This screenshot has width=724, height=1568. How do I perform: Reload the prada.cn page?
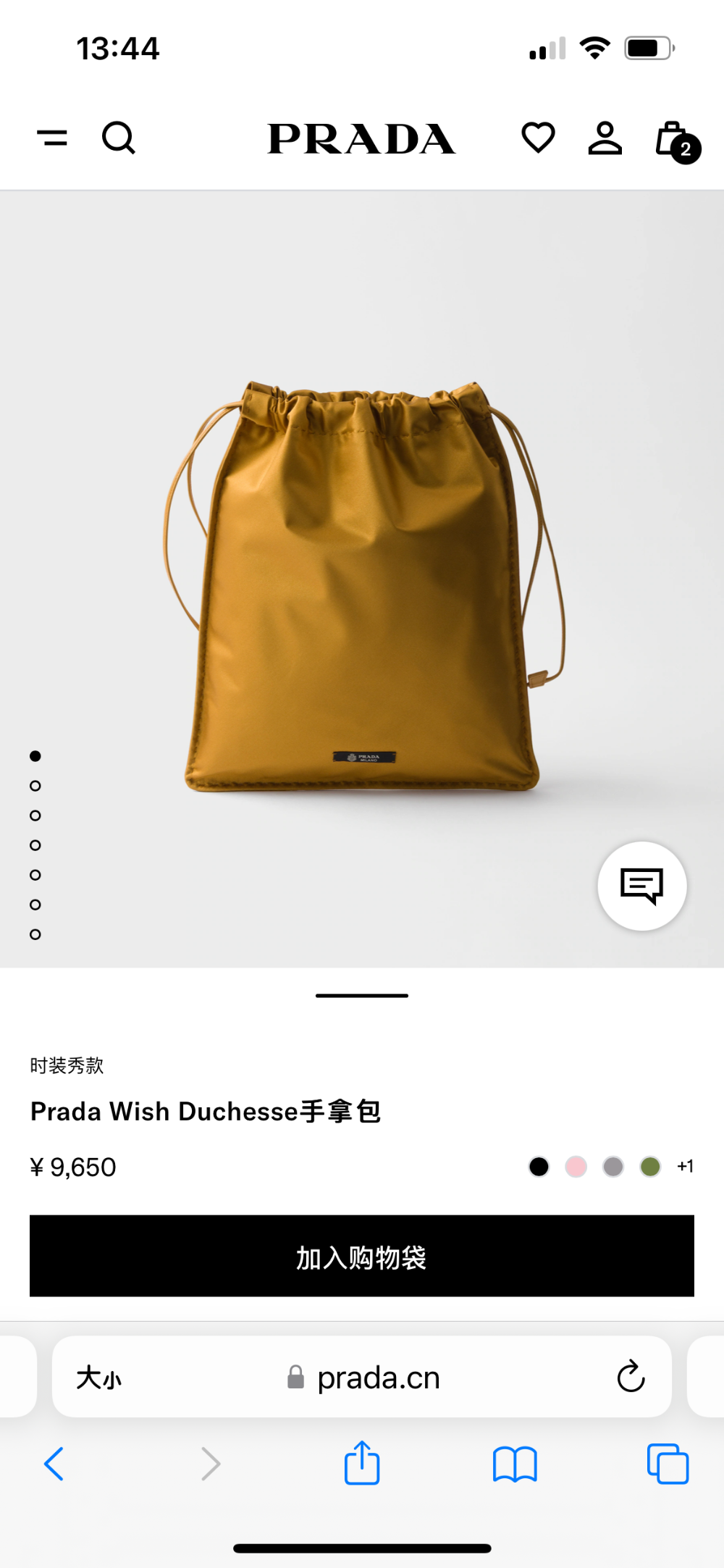631,1376
